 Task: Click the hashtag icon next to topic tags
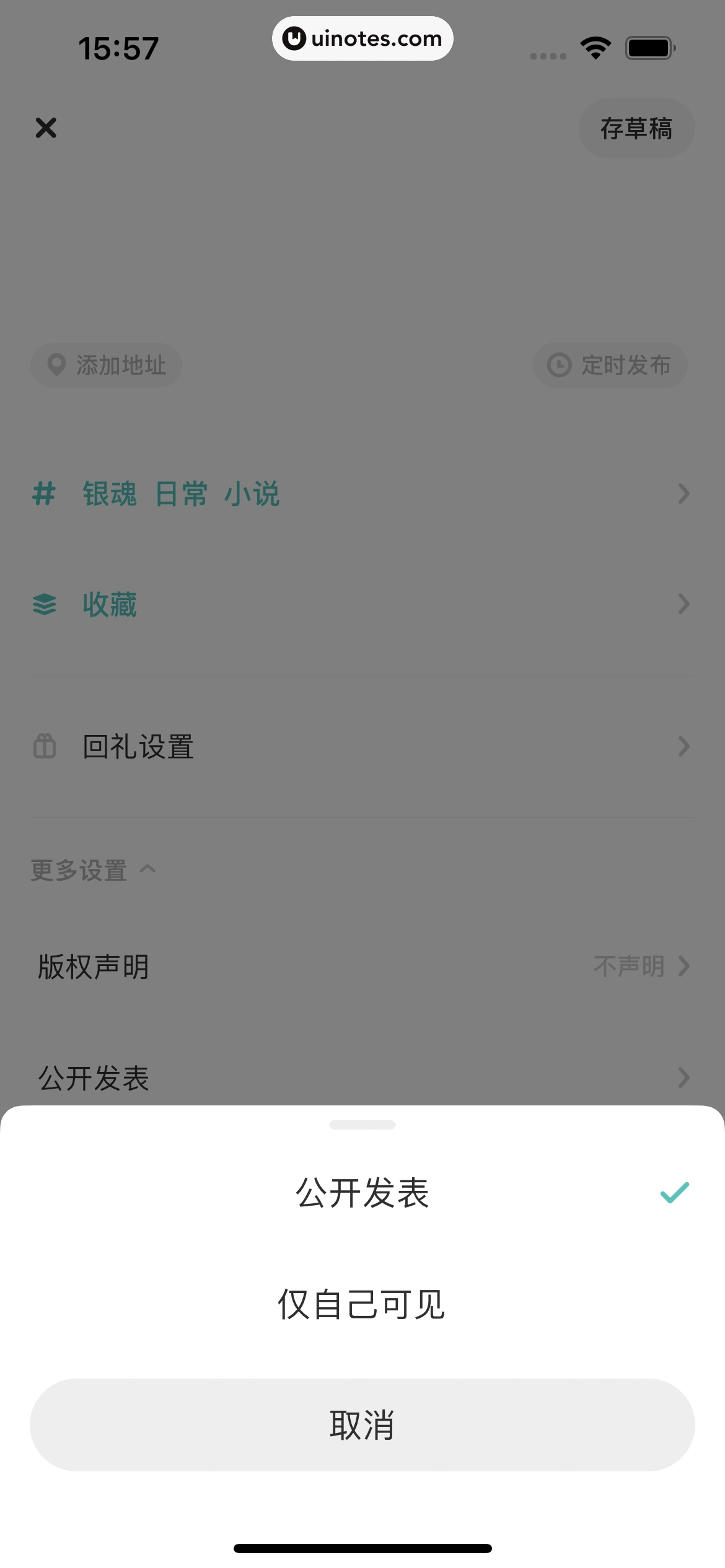(x=43, y=494)
